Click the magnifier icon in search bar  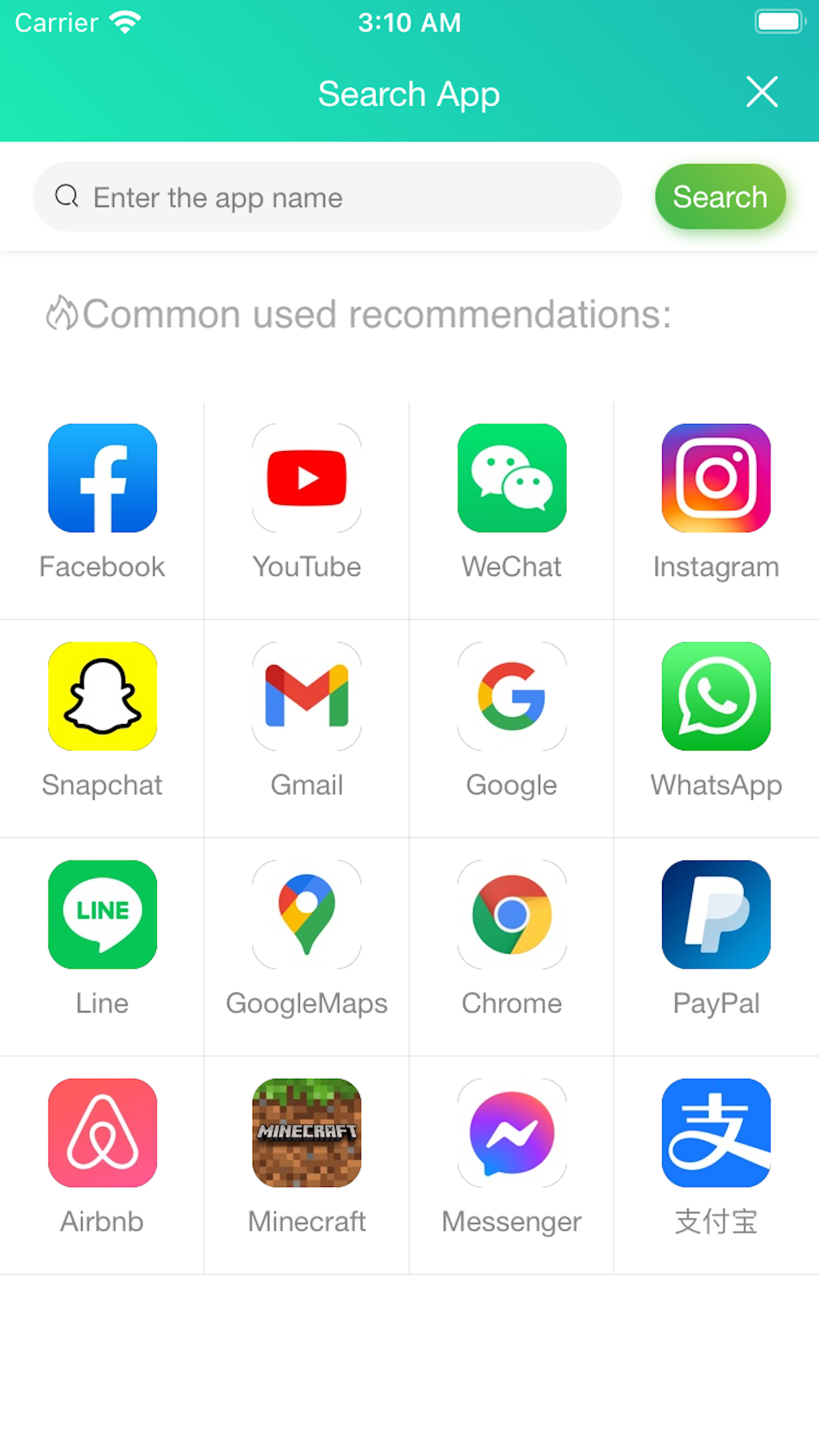(x=67, y=195)
